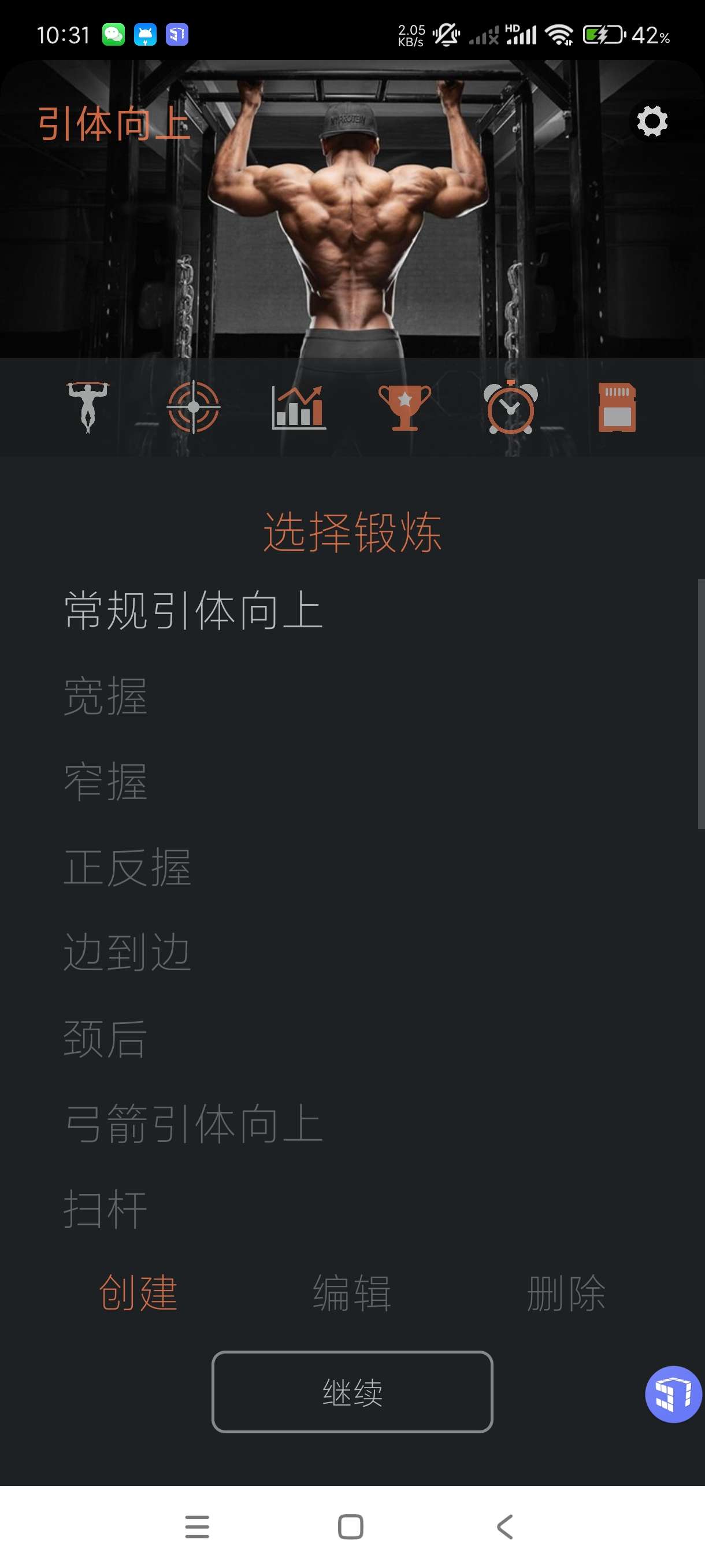The width and height of the screenshot is (705, 1568).
Task: Open the target goals icon
Action: (194, 407)
